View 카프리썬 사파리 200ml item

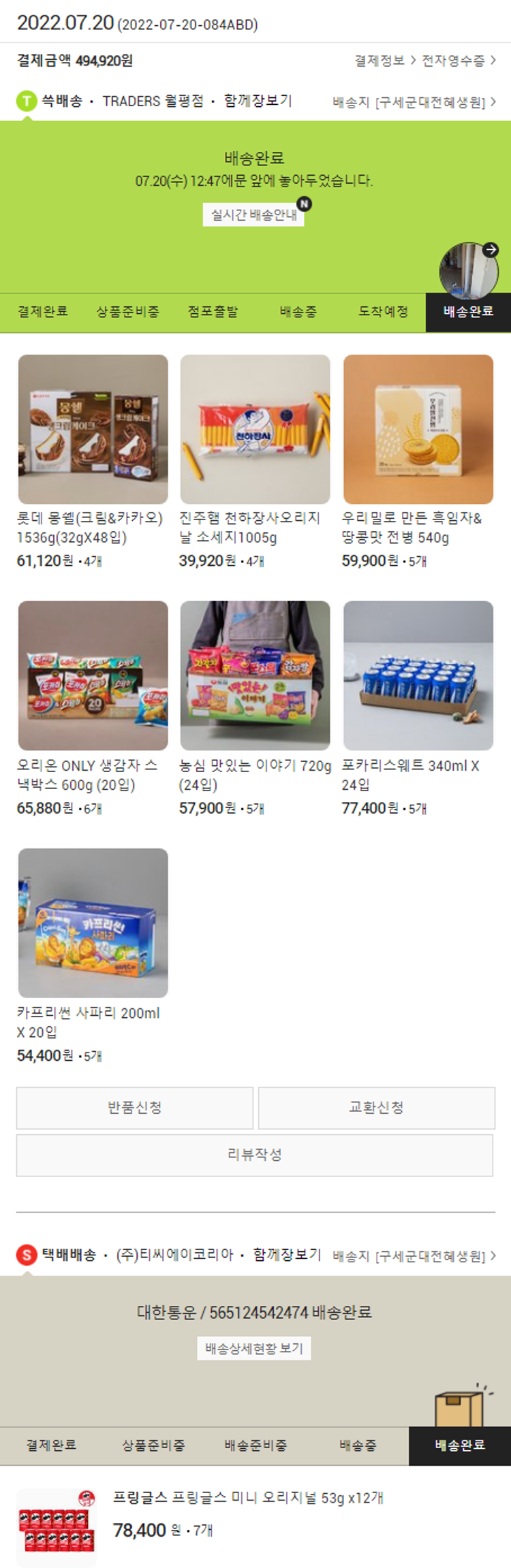(93, 923)
